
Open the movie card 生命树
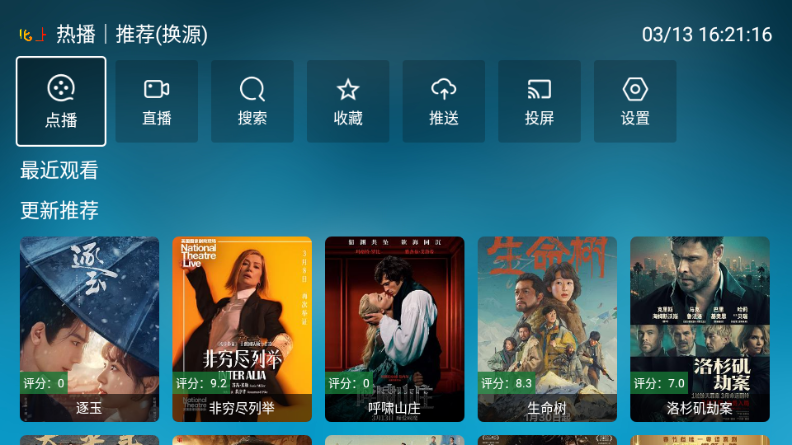547,328
